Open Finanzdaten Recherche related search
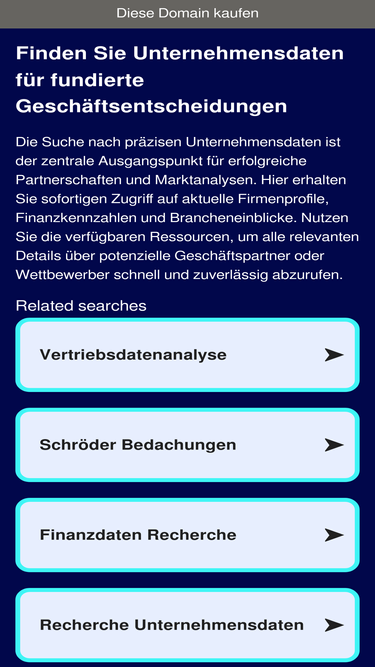375x667 pixels. [188, 535]
